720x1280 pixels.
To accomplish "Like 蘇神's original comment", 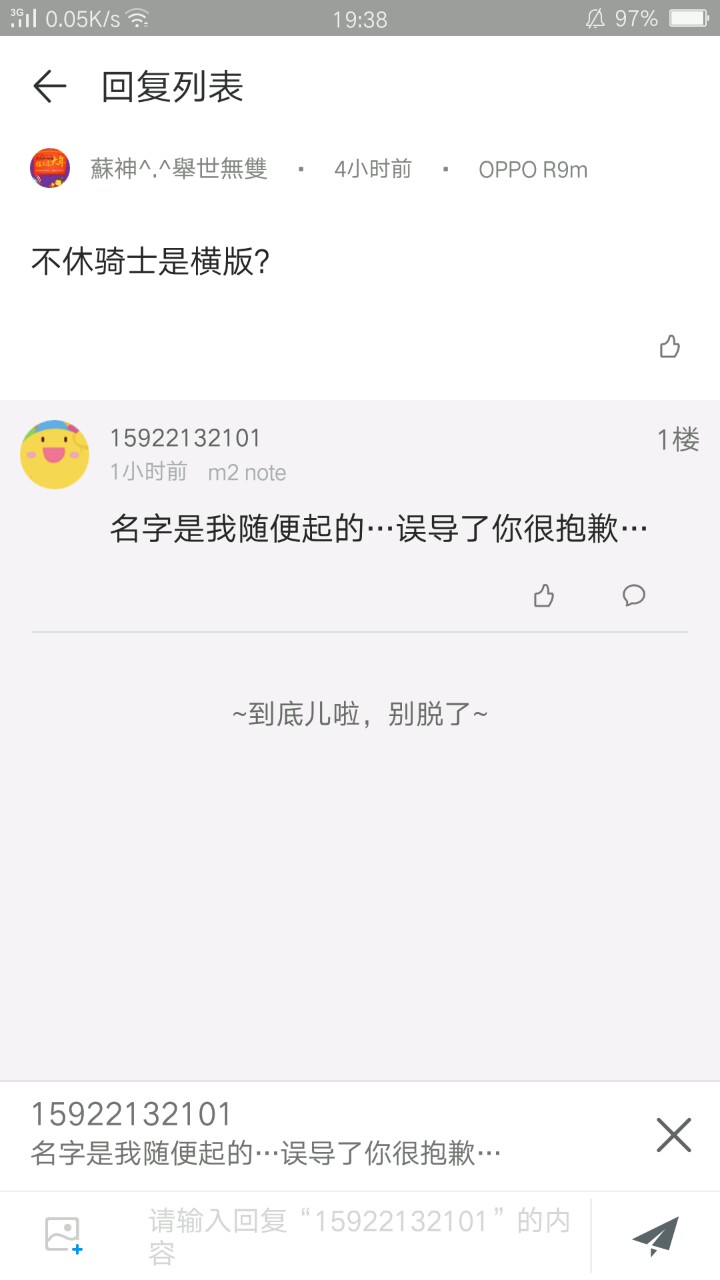I will coord(670,347).
